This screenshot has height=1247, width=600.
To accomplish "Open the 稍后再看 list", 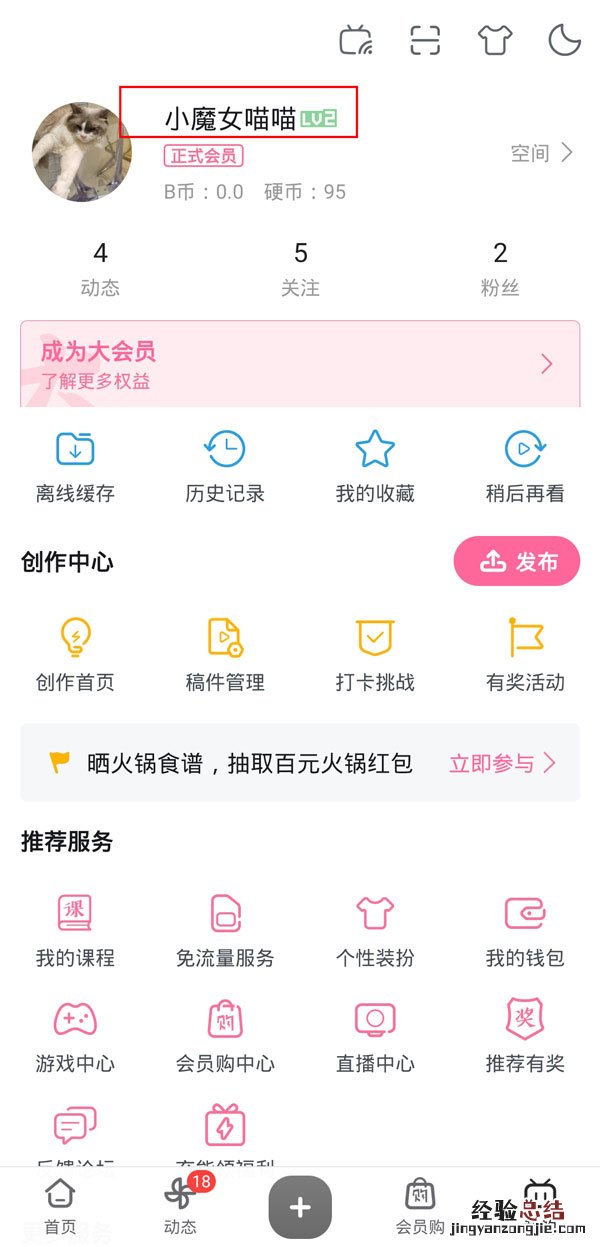I will click(x=525, y=466).
